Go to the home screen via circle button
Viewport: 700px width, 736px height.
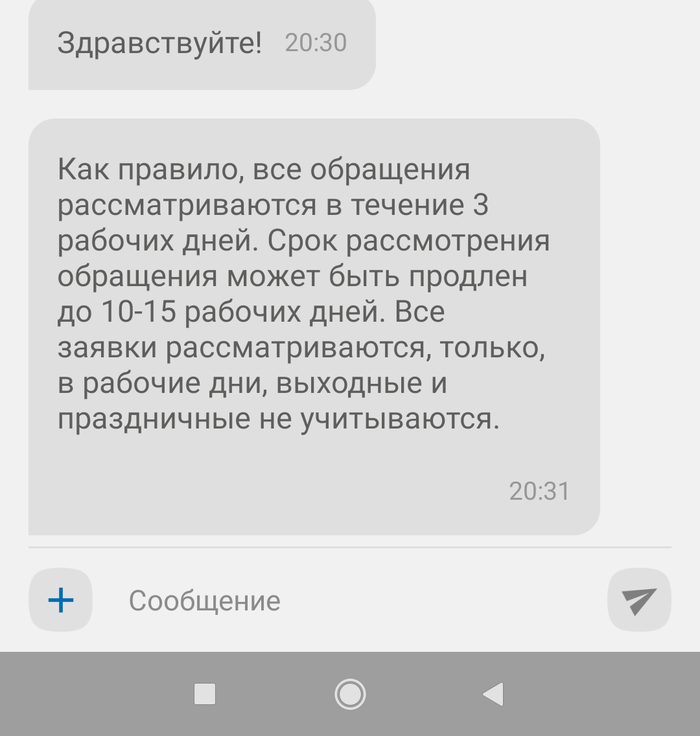coord(350,694)
